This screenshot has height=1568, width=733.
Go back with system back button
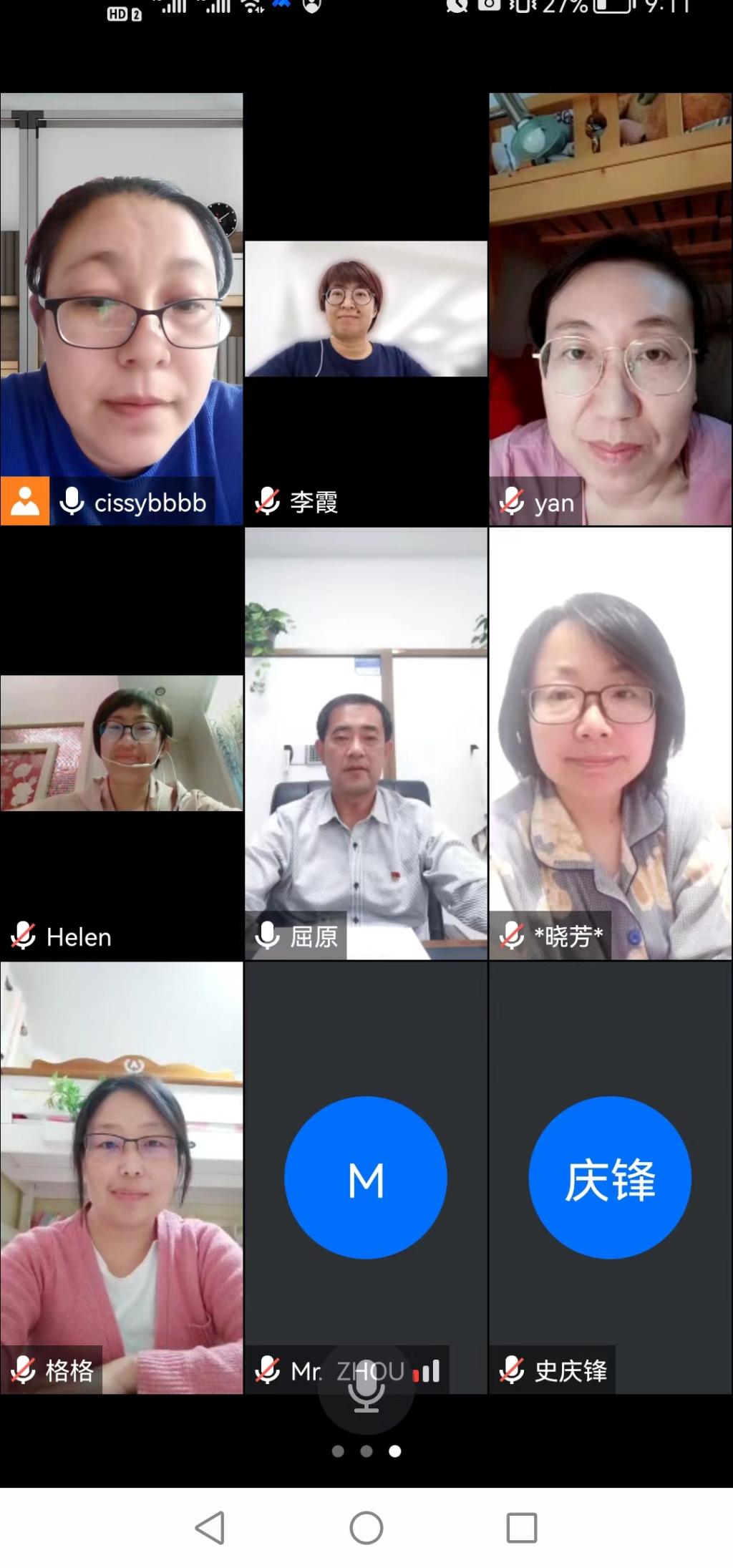[210, 1528]
